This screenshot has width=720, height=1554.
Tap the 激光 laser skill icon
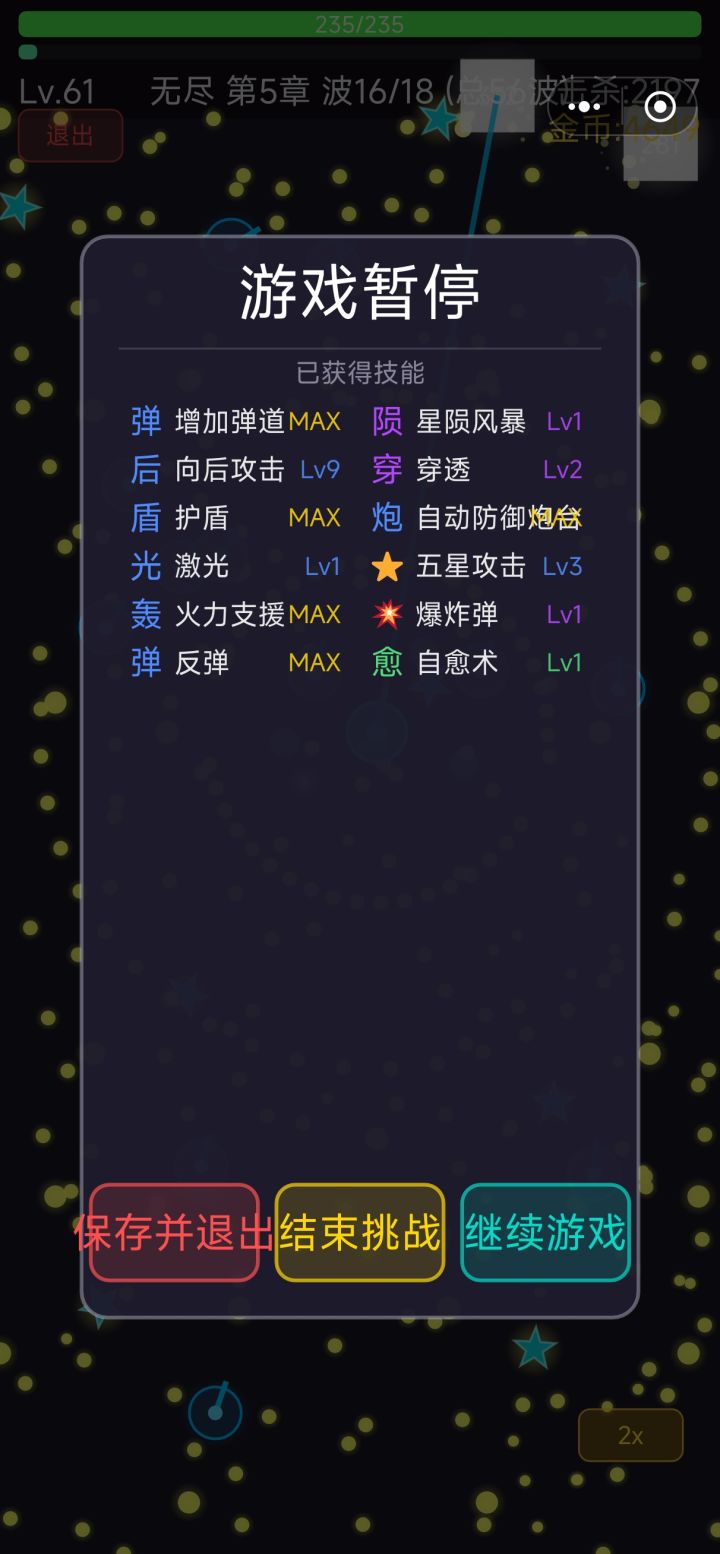pos(145,566)
